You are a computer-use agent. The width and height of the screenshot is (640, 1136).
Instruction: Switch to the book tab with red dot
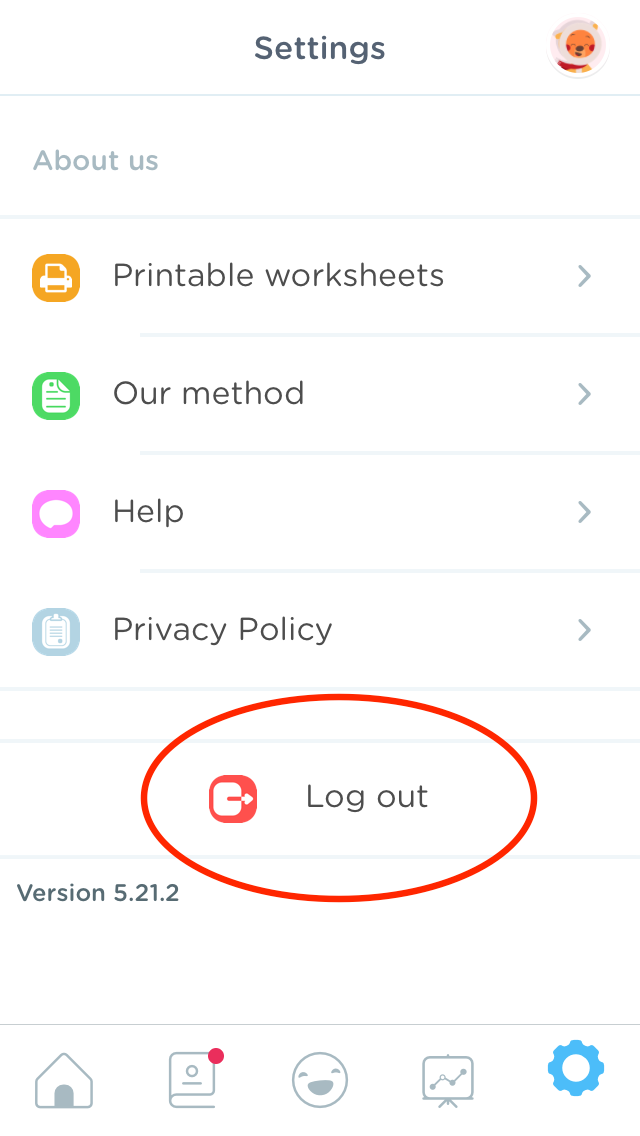[x=194, y=1078]
